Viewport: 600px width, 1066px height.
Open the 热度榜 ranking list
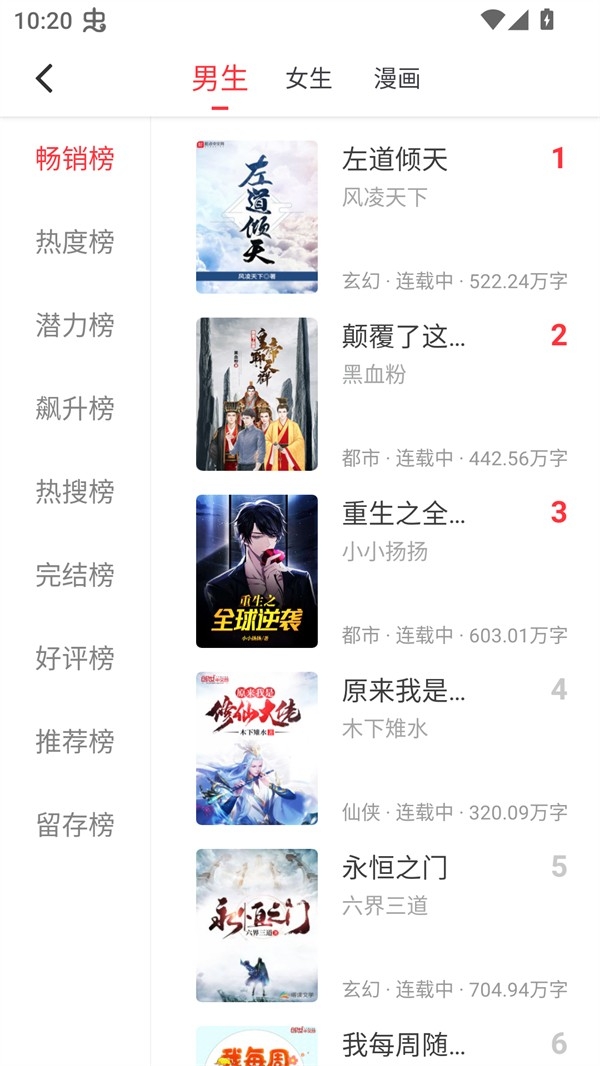coord(75,241)
